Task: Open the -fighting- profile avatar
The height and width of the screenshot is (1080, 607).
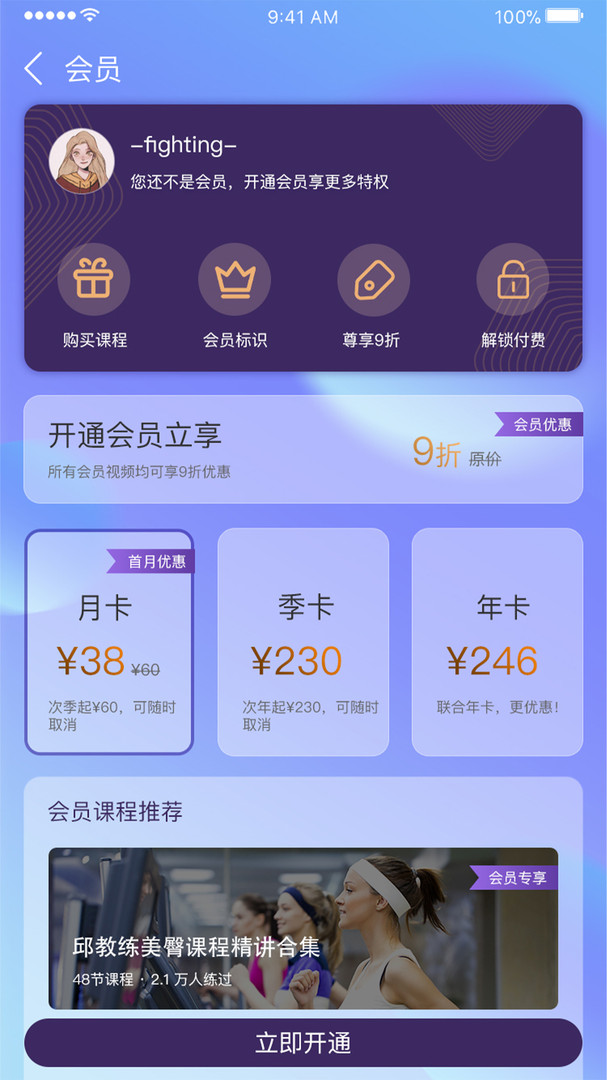Action: point(82,162)
